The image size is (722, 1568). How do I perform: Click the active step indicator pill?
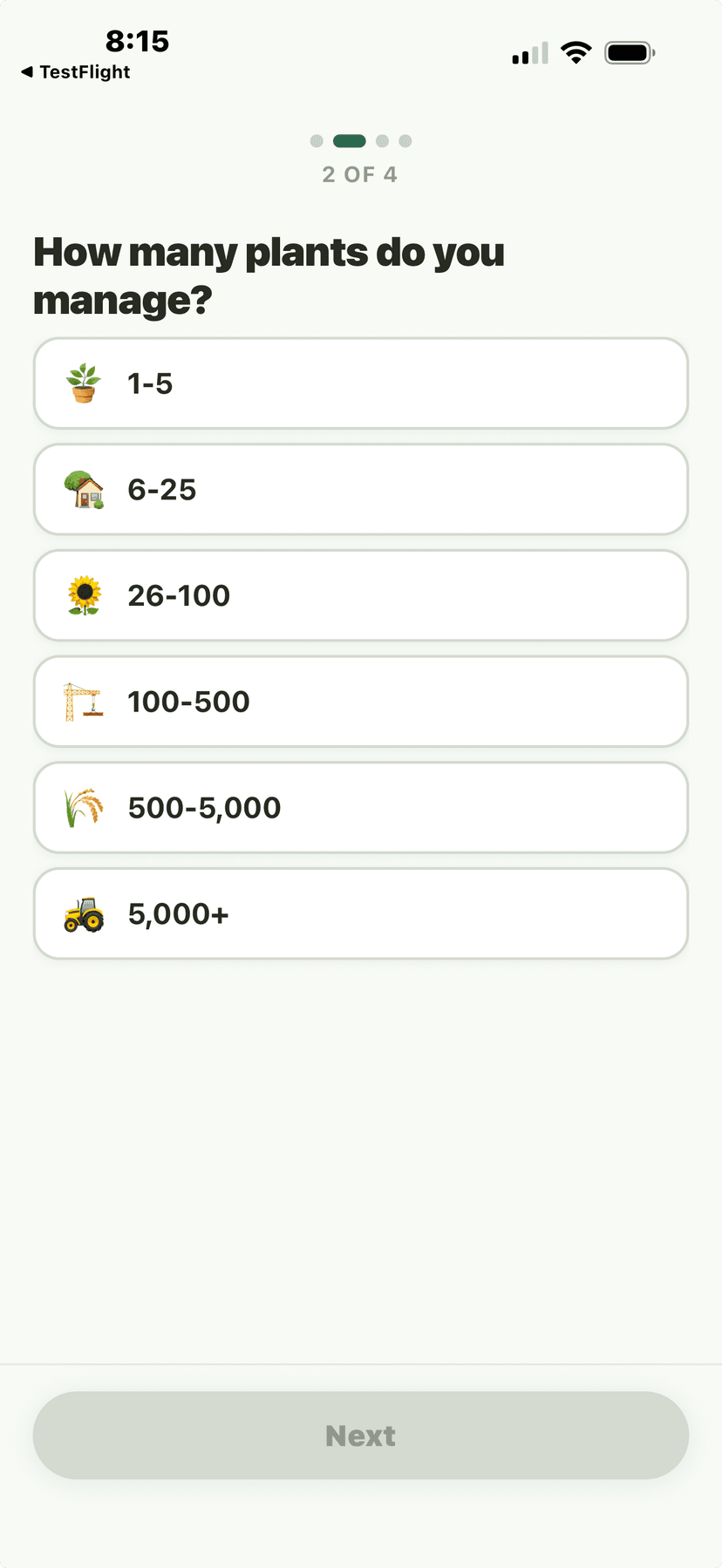point(350,140)
